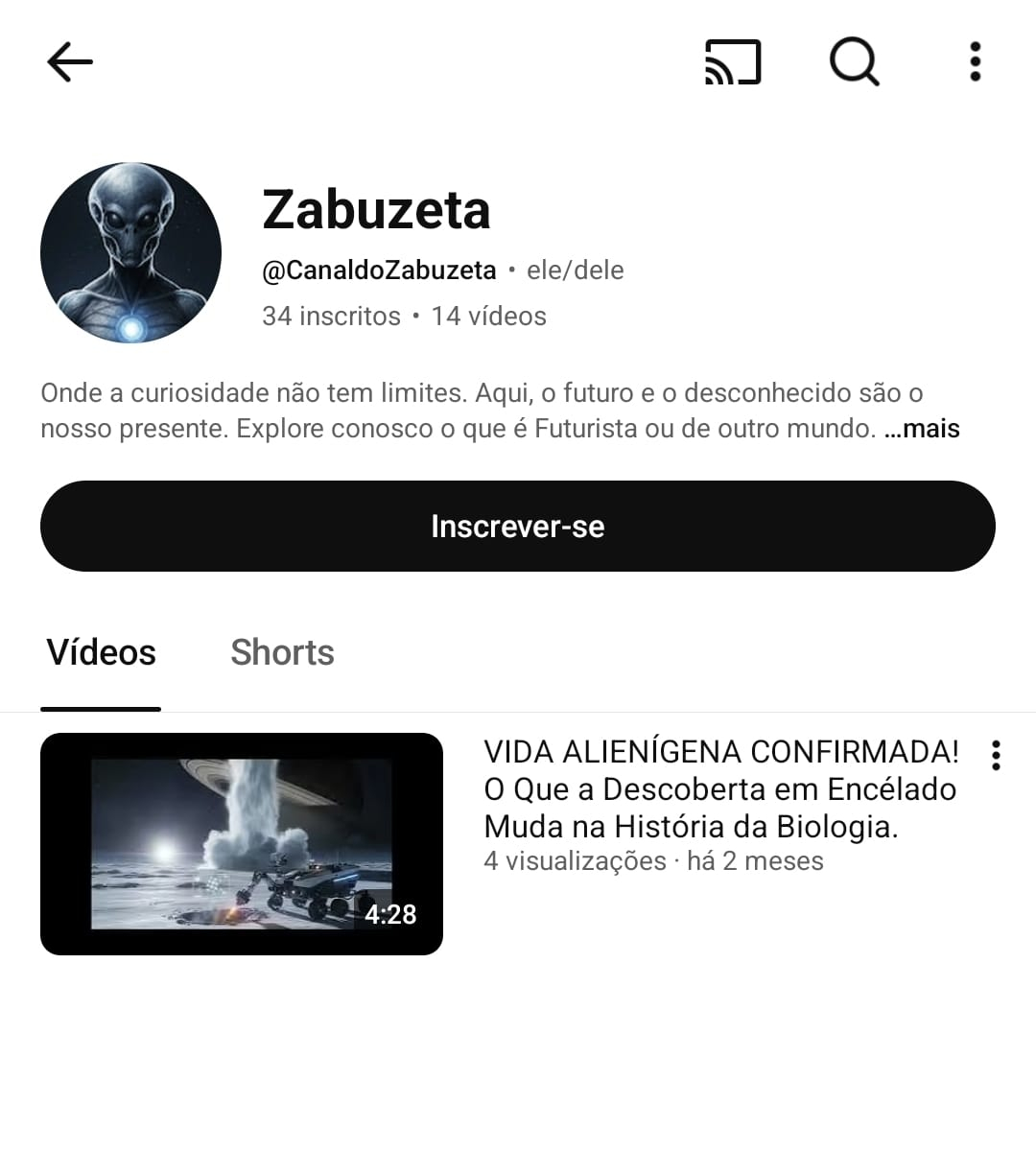
Task: Switch to the Shorts tab
Action: point(282,653)
